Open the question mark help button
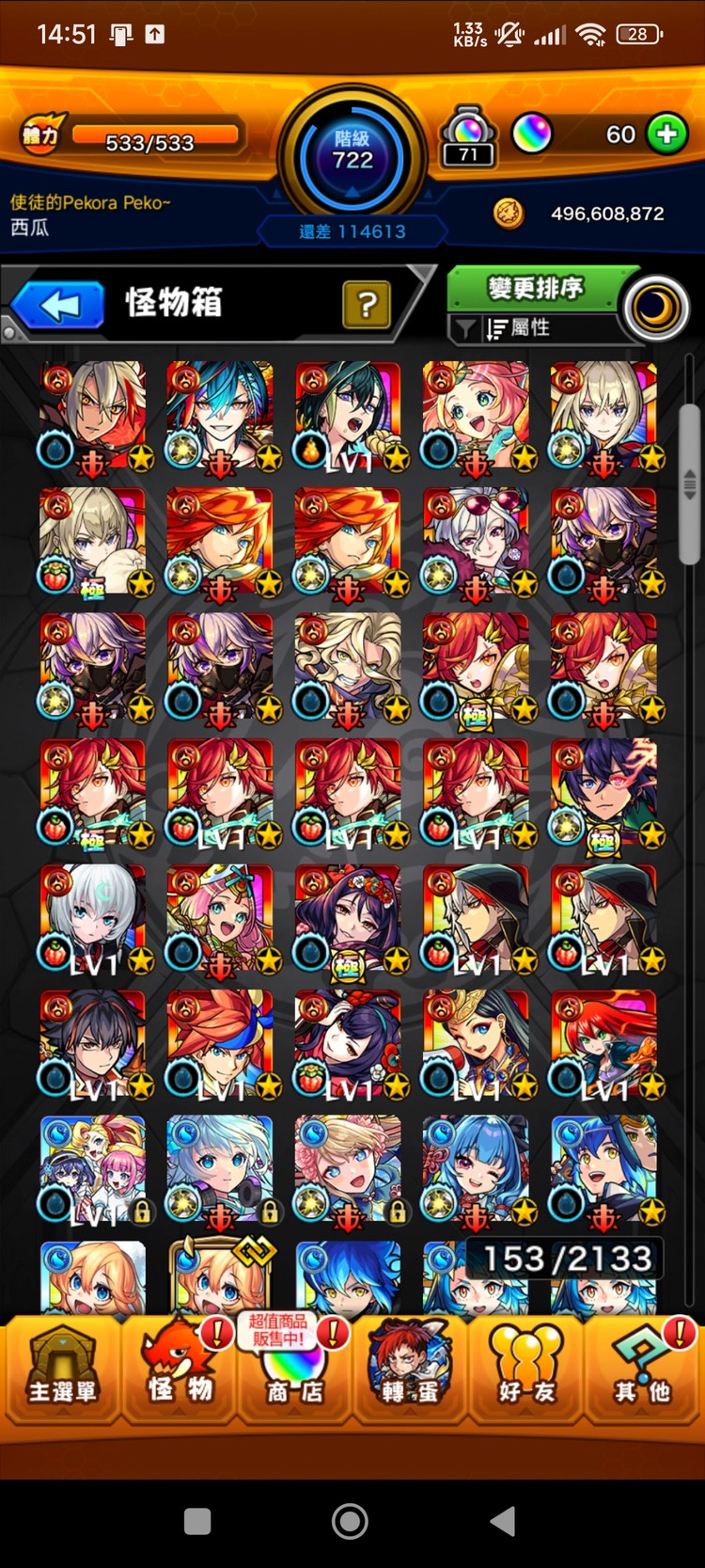Image resolution: width=705 pixels, height=1568 pixels. point(367,305)
